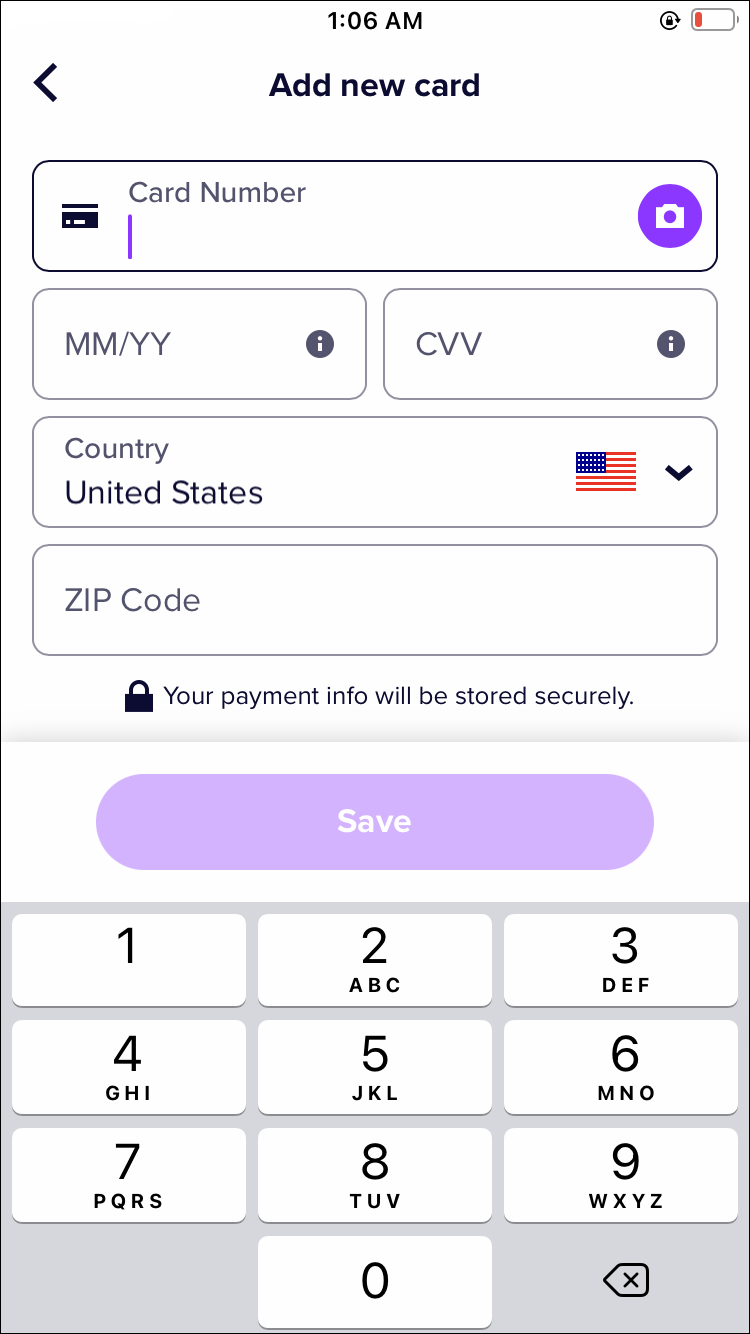Scan card with the camera icon
Viewport: 750px width, 1334px height.
[x=669, y=216]
